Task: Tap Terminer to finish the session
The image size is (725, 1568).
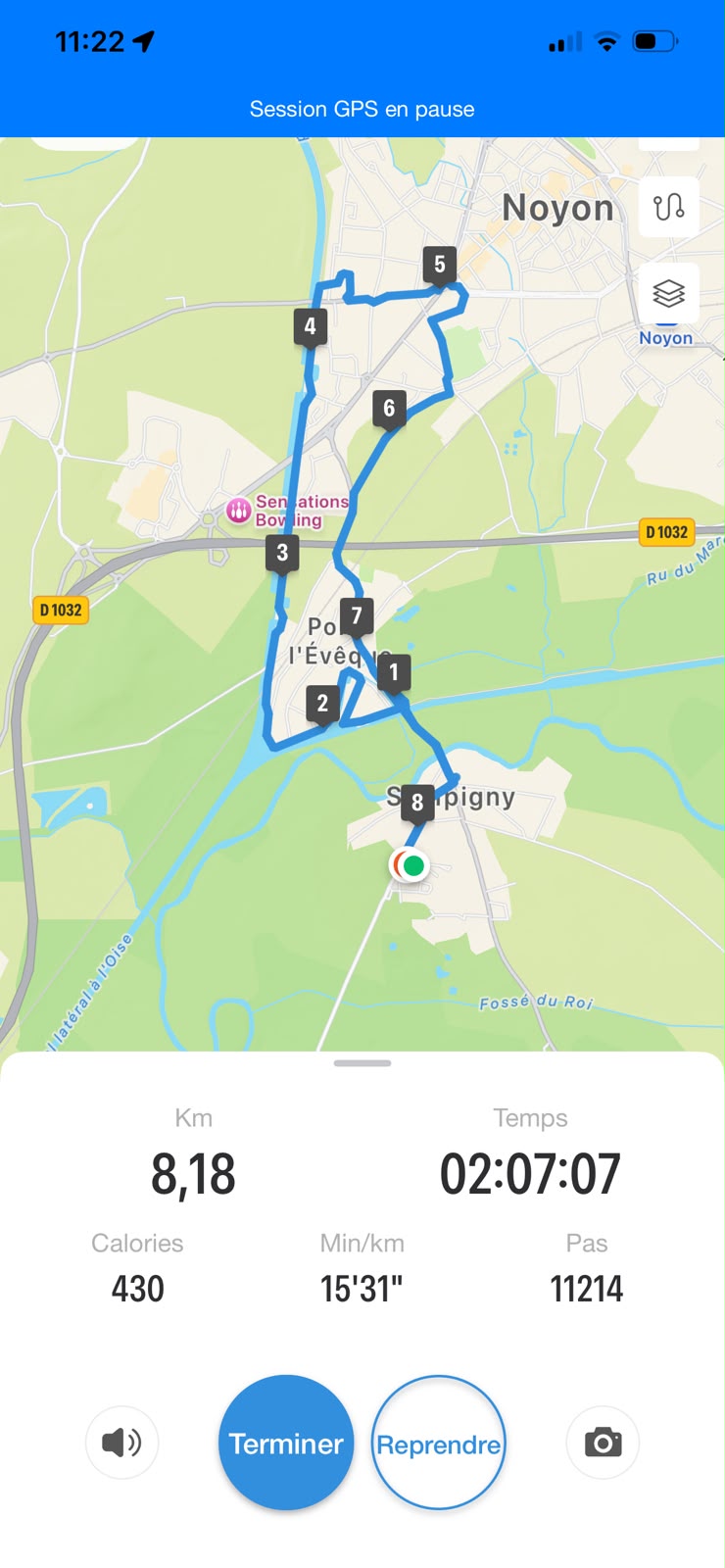Action: (x=286, y=1443)
